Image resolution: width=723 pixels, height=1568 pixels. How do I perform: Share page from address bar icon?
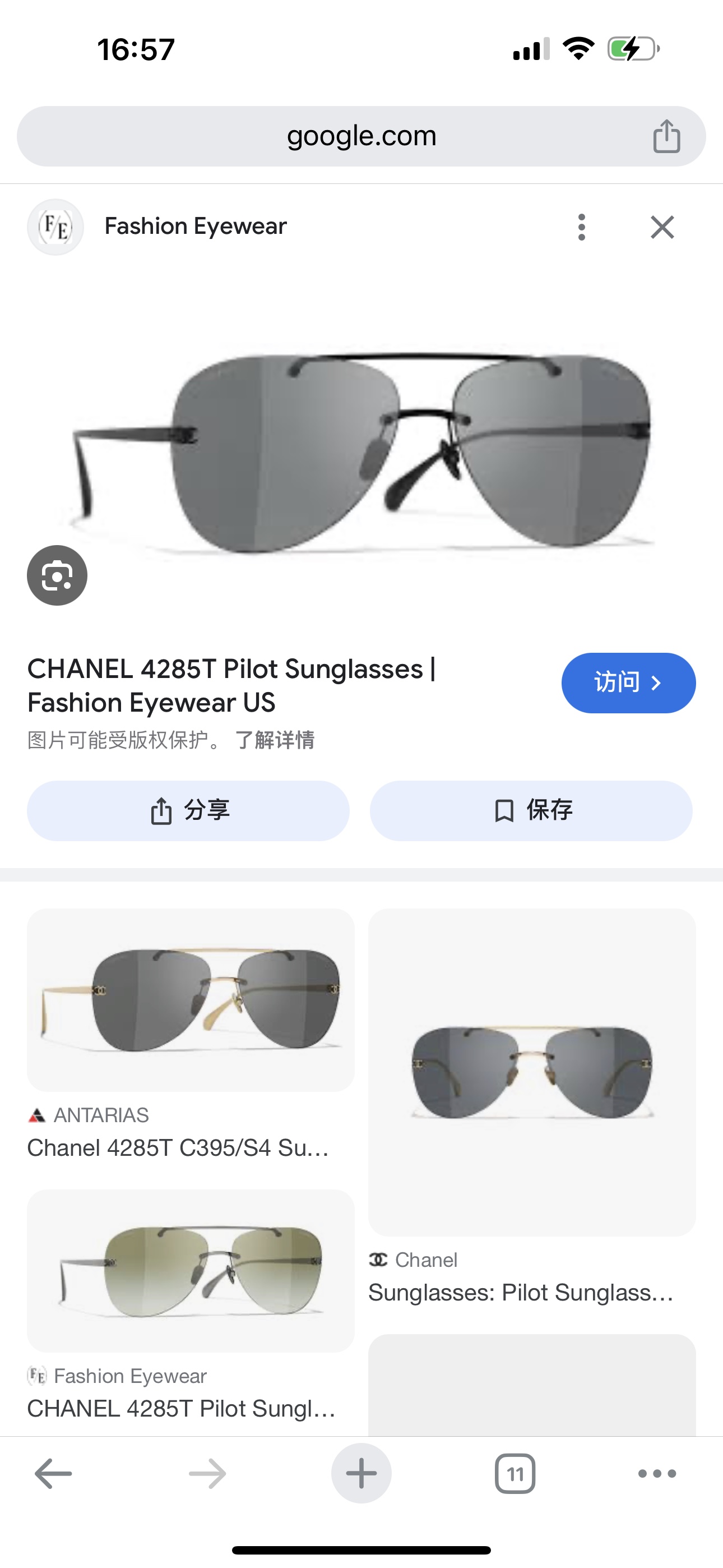click(666, 136)
